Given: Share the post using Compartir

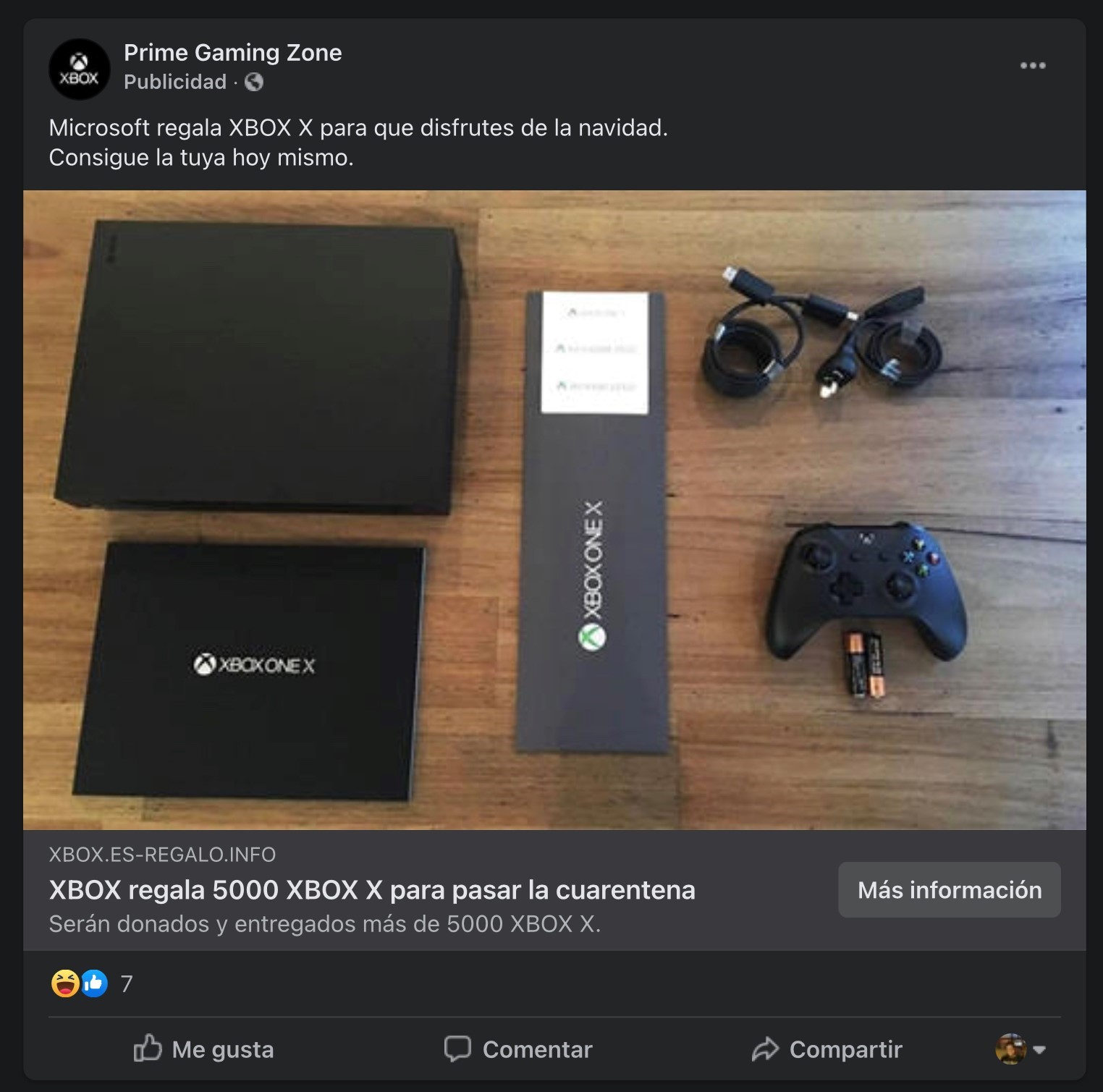Looking at the screenshot, I should pyautogui.click(x=827, y=1049).
